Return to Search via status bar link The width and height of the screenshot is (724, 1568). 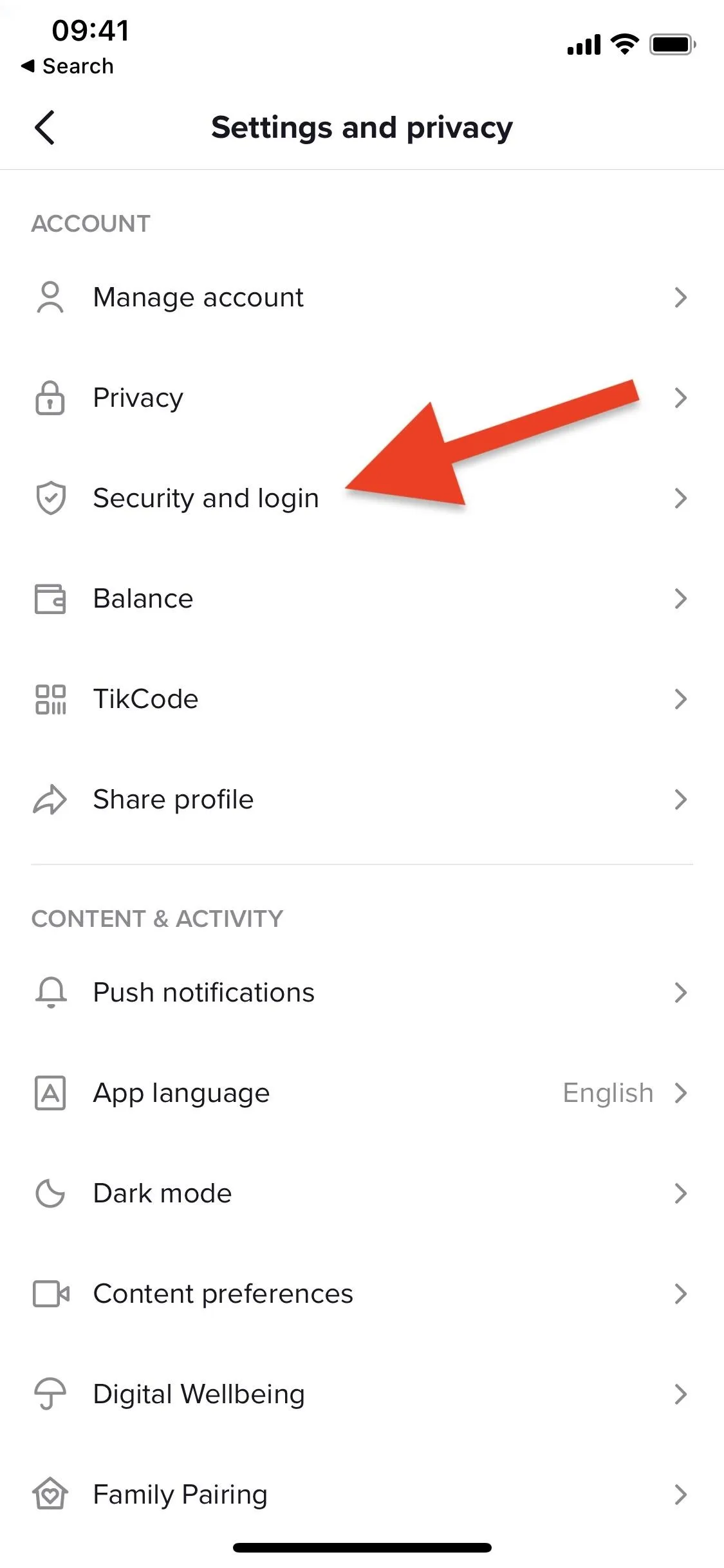coord(67,66)
